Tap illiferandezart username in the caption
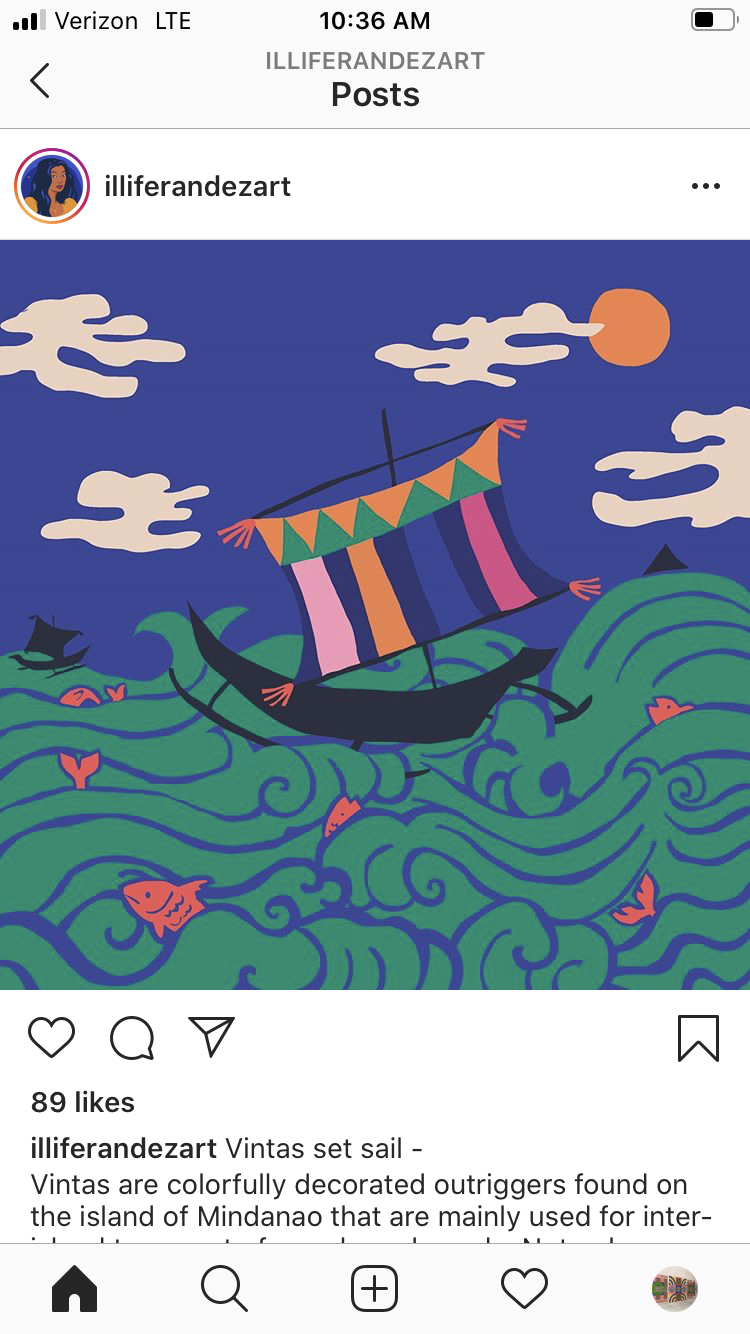Screen dimensions: 750x1334 tap(124, 1148)
